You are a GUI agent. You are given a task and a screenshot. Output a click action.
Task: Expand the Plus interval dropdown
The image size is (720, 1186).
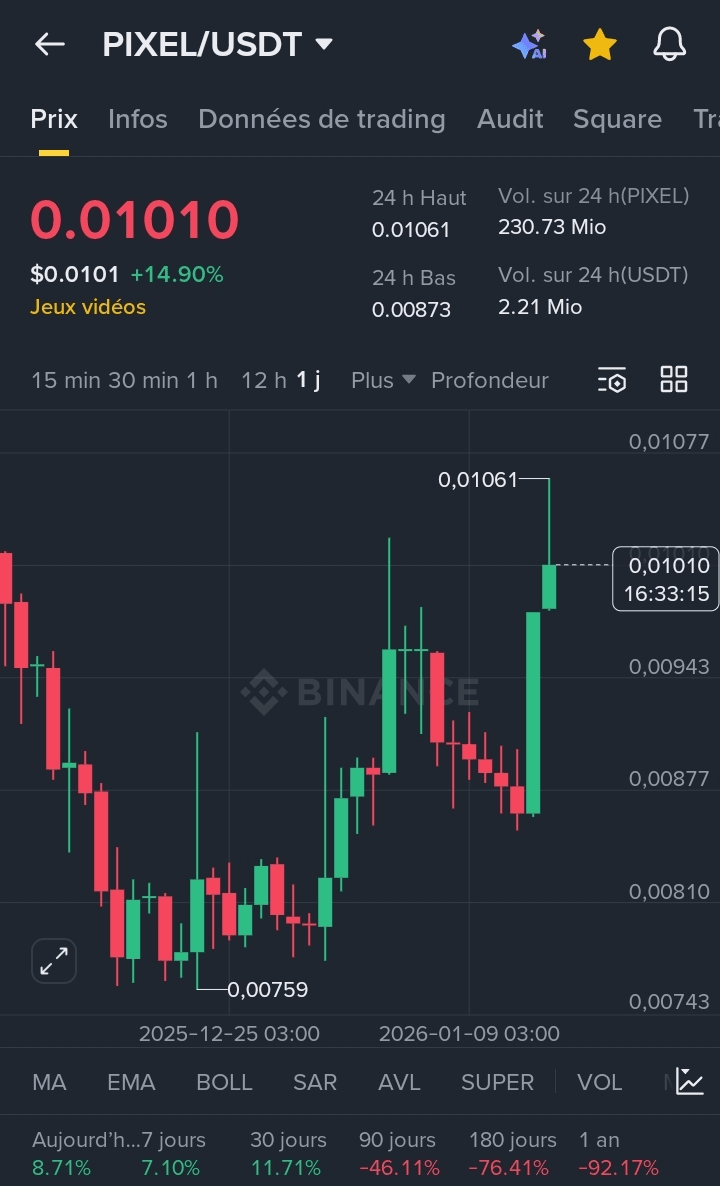point(383,380)
